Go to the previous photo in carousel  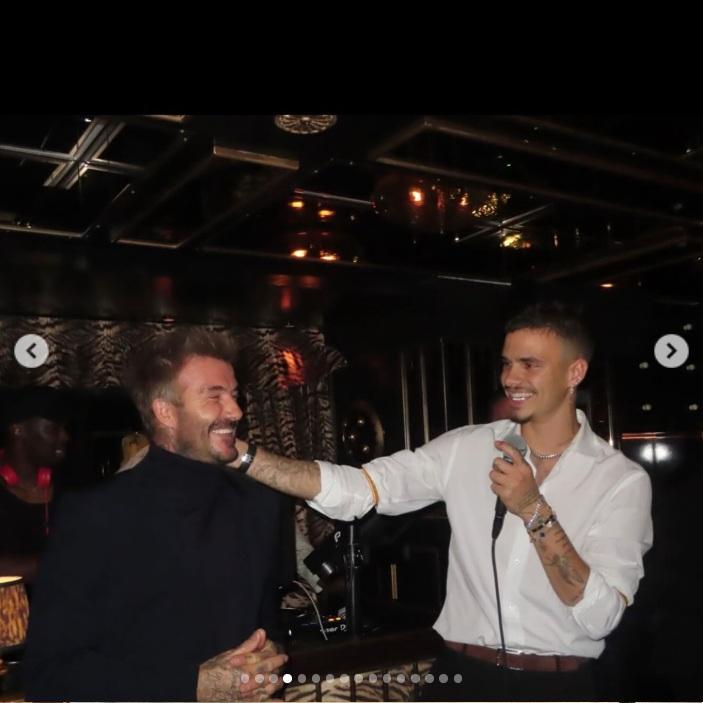[31, 351]
